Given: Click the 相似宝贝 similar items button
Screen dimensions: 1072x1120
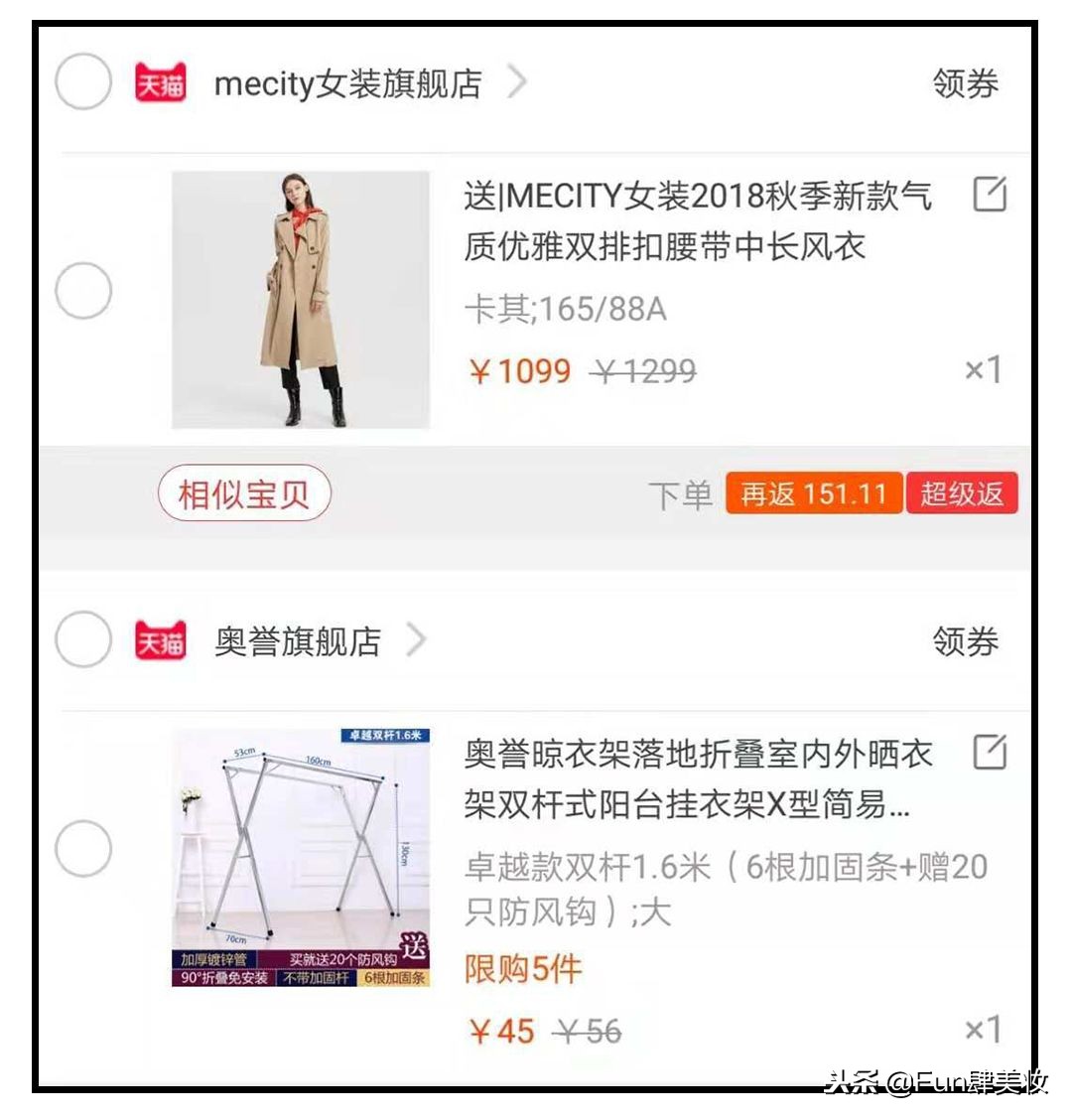Looking at the screenshot, I should [243, 492].
